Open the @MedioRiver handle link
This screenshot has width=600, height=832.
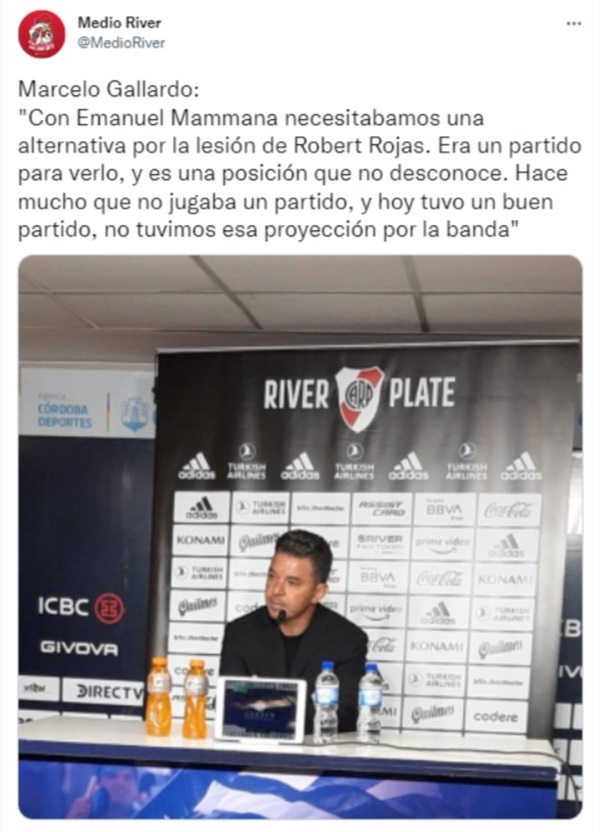[x=121, y=43]
